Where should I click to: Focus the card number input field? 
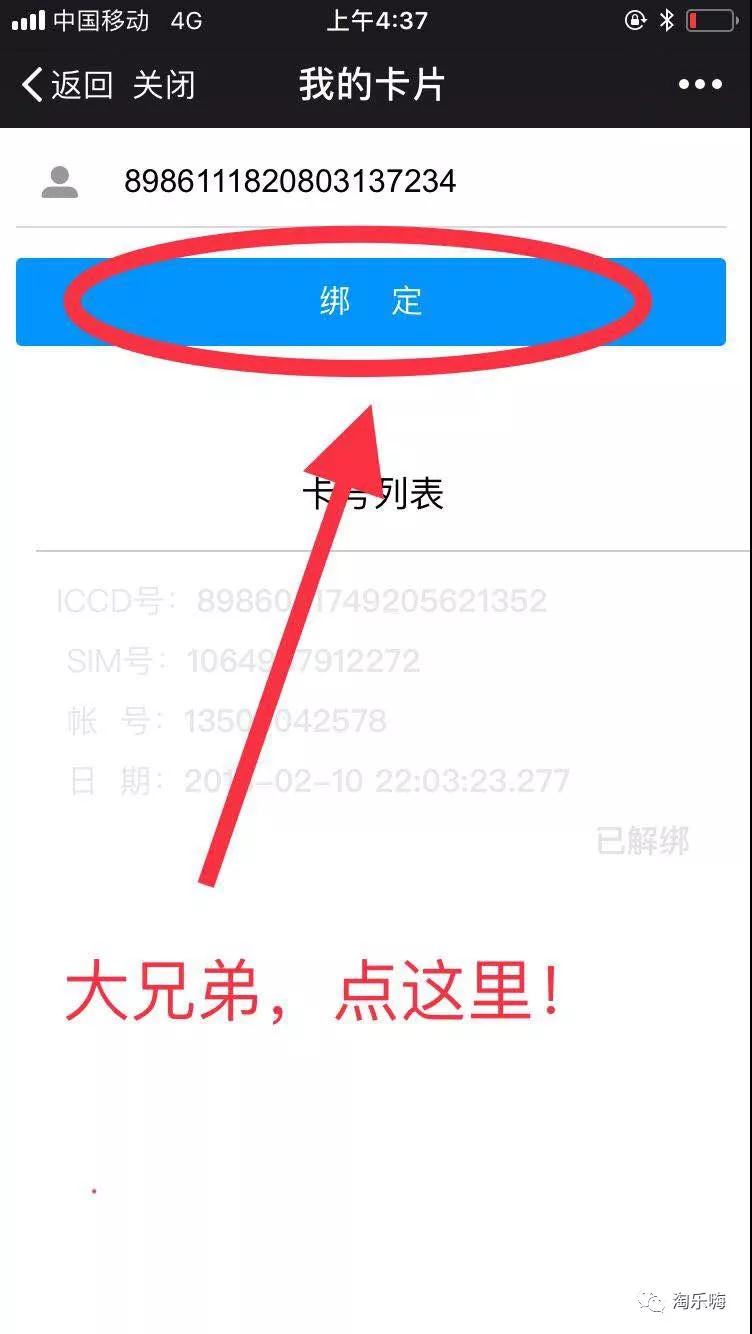tap(400, 181)
